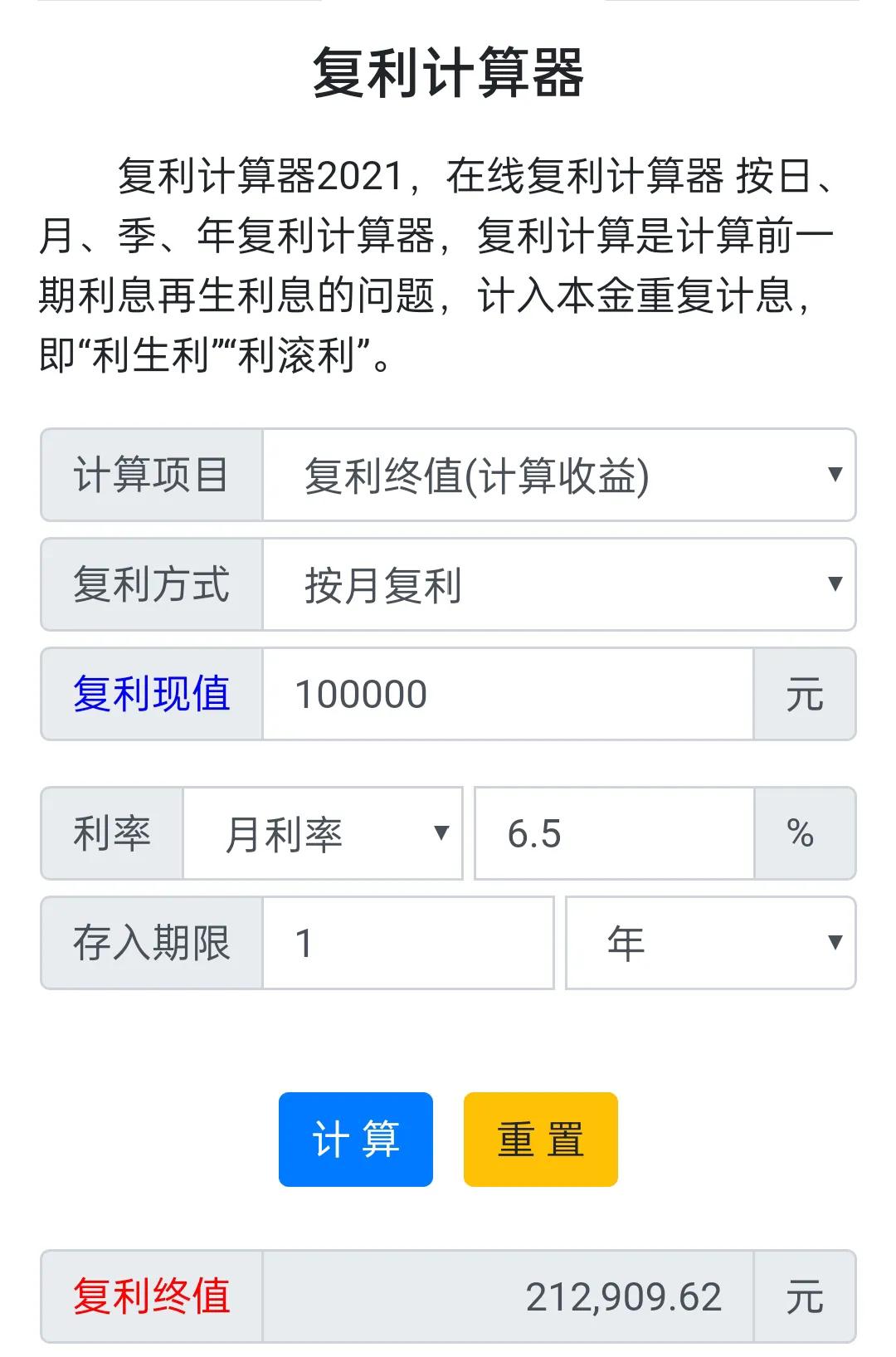
Task: Open the 计算项目 dropdown
Action: click(x=556, y=476)
